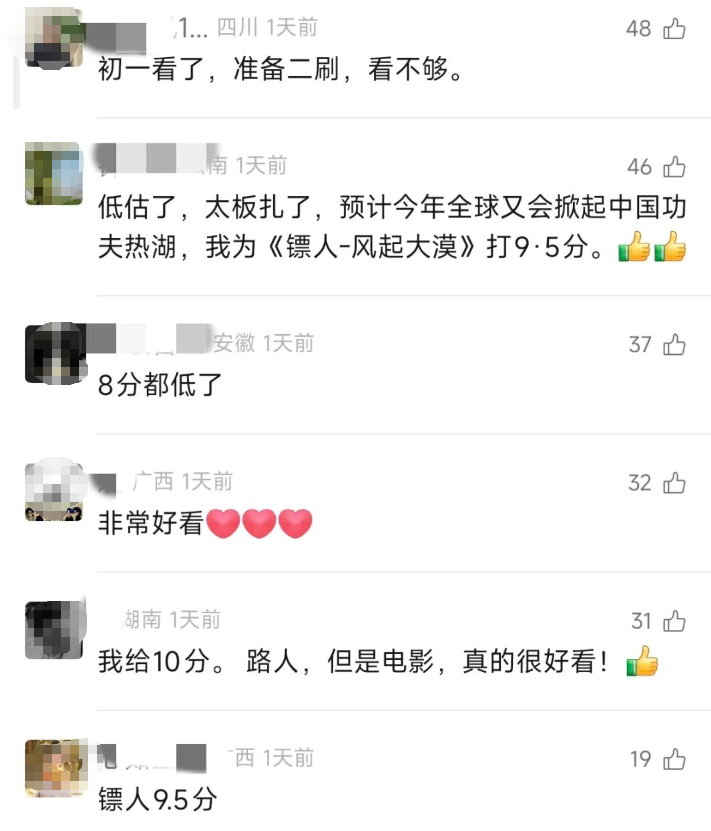This screenshot has width=711, height=831.
Task: Open avatar of the 安徽 commenter
Action: tap(53, 353)
